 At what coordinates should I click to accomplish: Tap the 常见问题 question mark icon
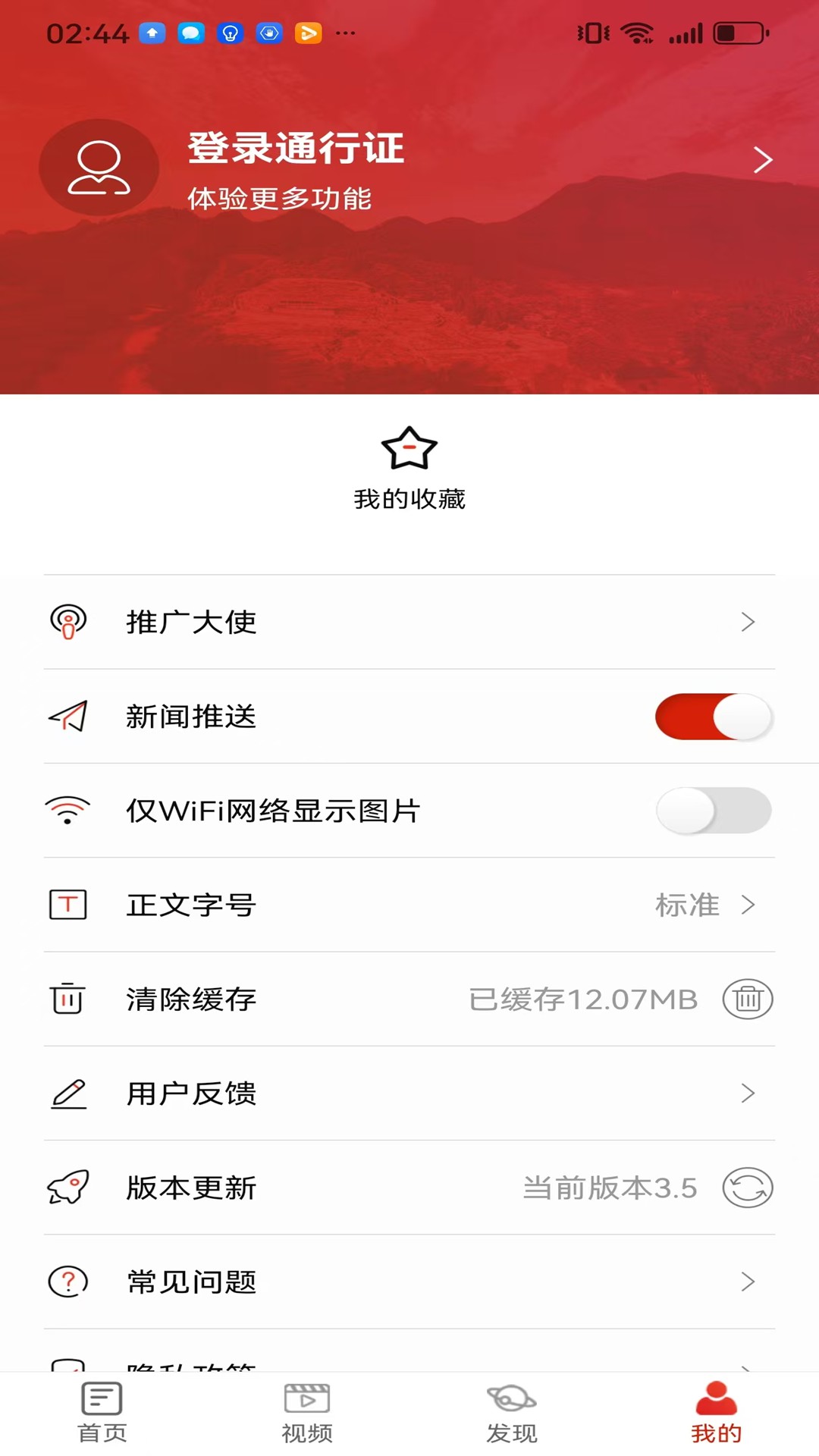pyautogui.click(x=69, y=1282)
